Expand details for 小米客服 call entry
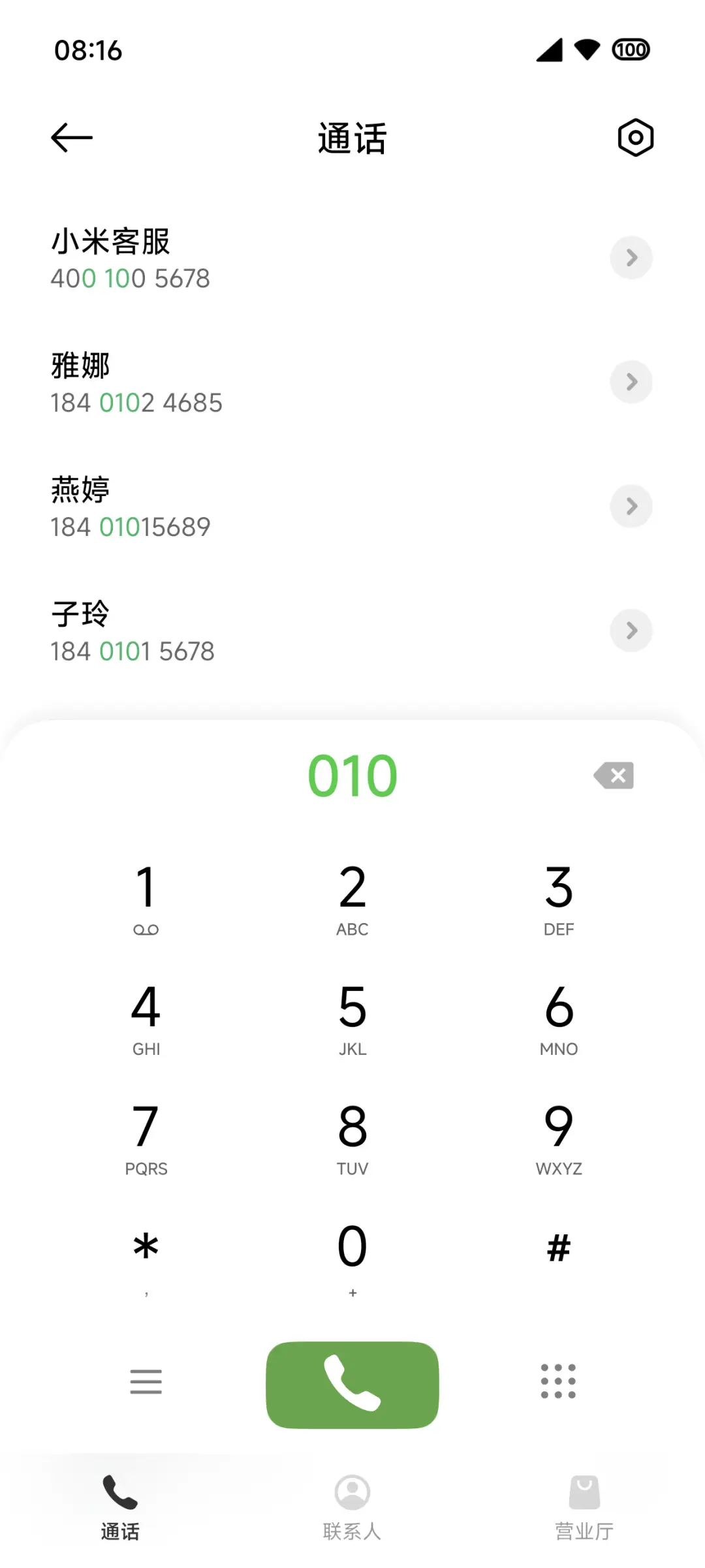Viewport: 705px width, 1568px height. click(x=631, y=258)
